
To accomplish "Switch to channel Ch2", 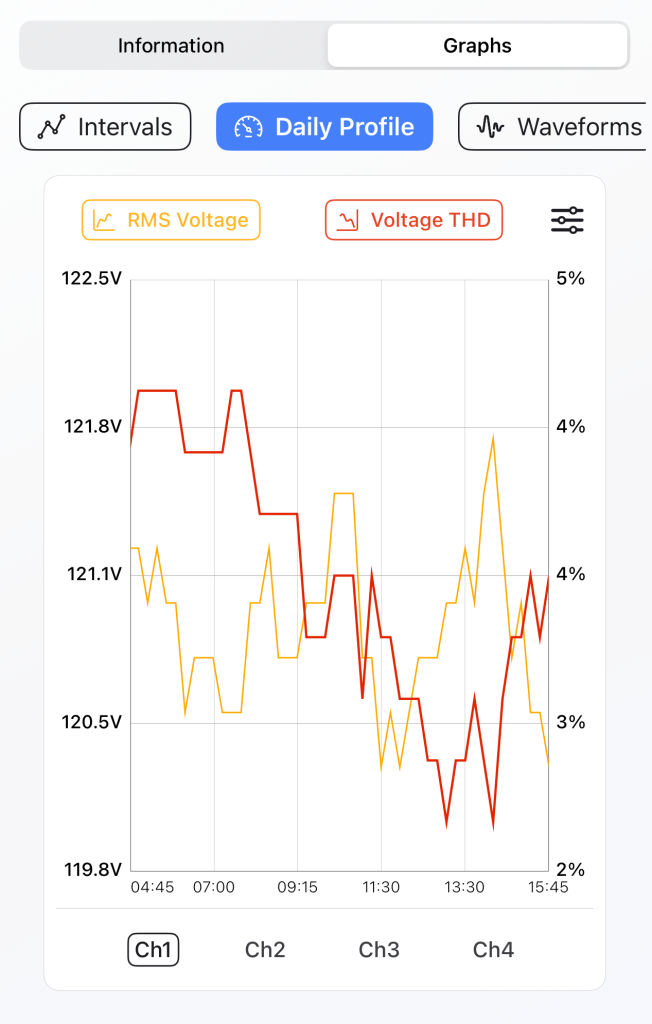I will [265, 949].
